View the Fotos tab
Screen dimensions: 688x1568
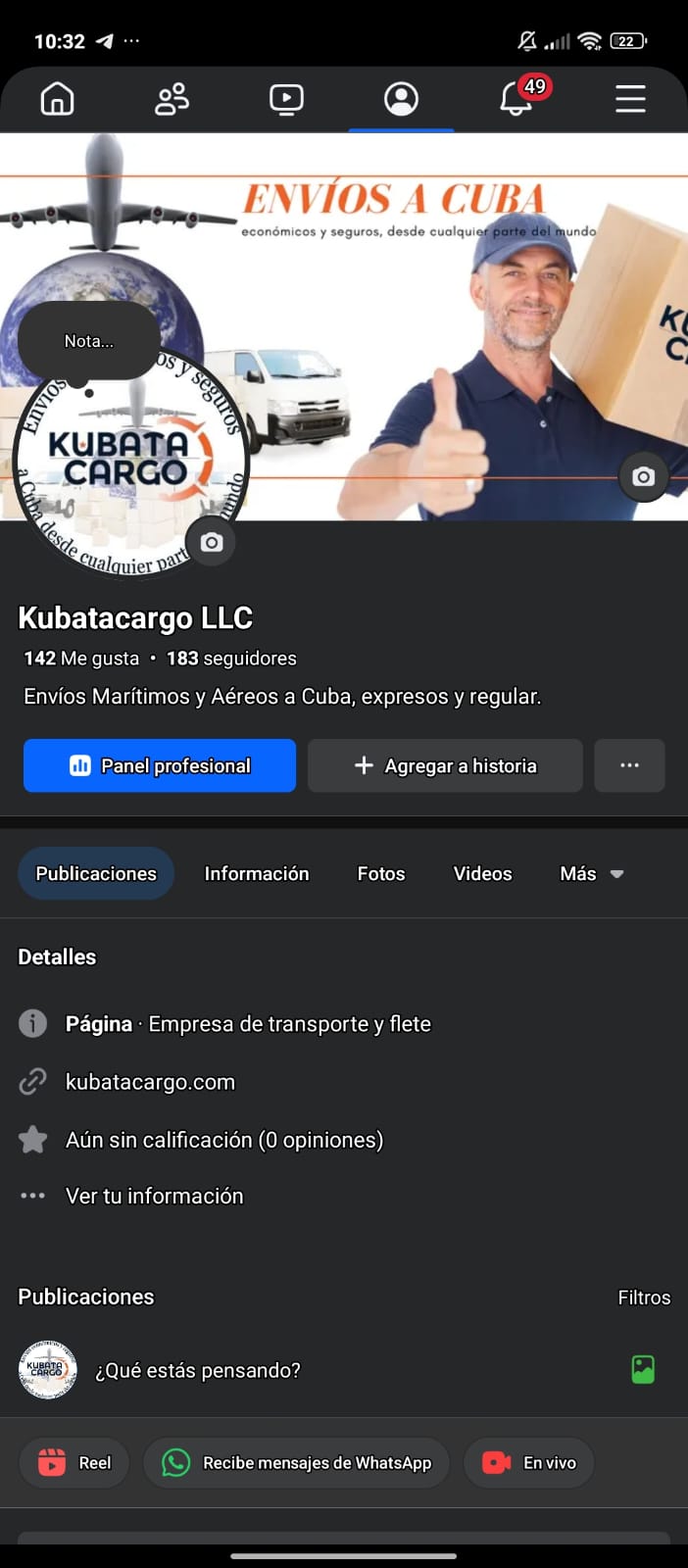pos(380,873)
